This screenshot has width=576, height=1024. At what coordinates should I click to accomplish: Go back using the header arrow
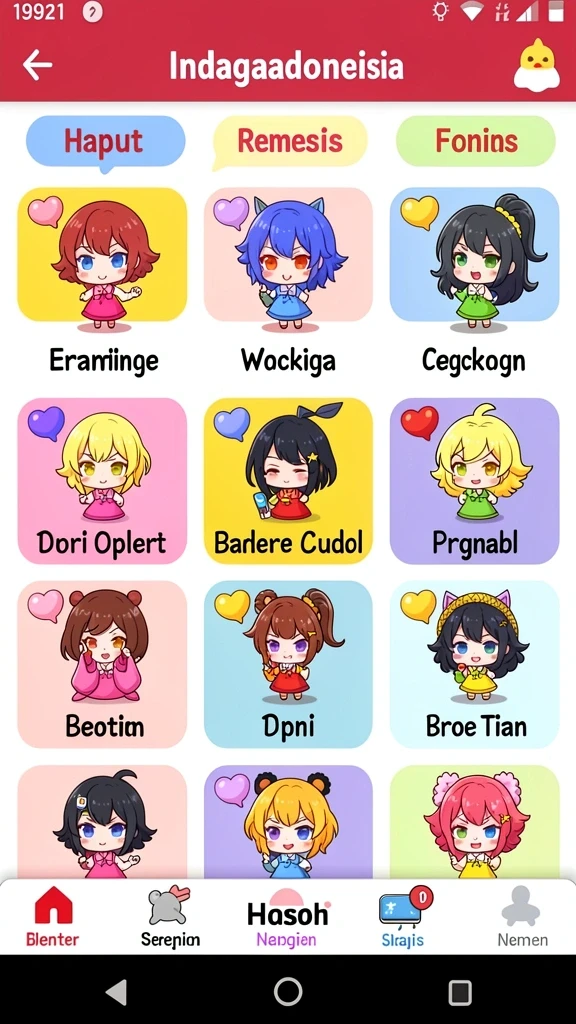coord(37,65)
